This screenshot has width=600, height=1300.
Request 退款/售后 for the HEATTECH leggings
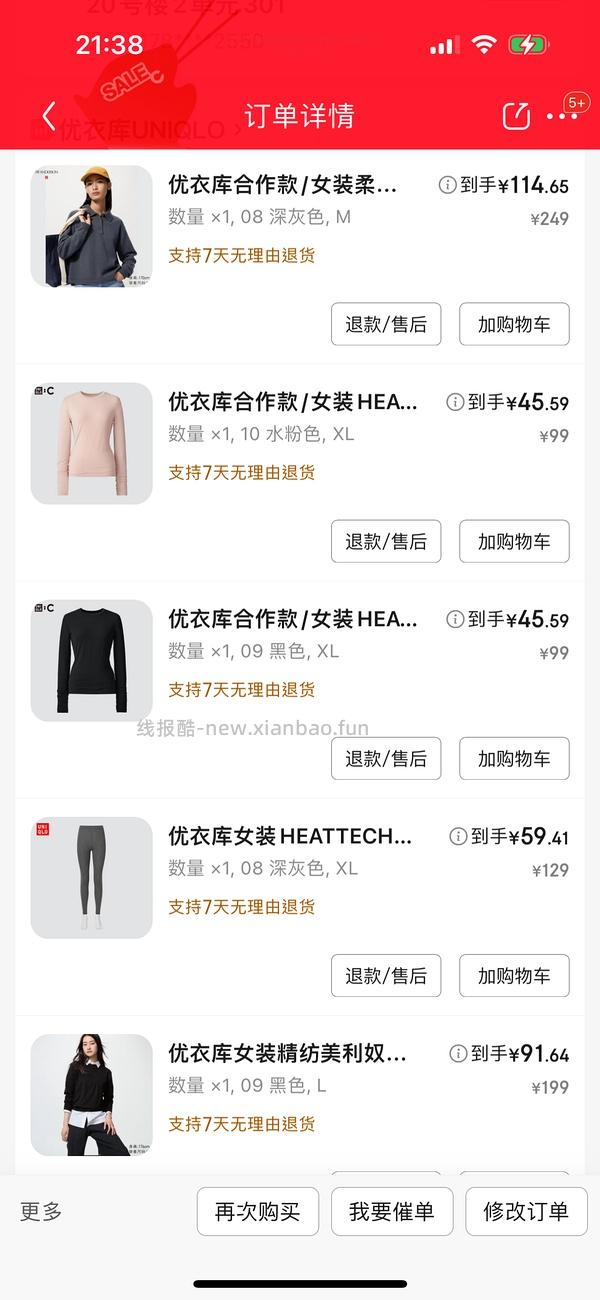[x=386, y=976]
